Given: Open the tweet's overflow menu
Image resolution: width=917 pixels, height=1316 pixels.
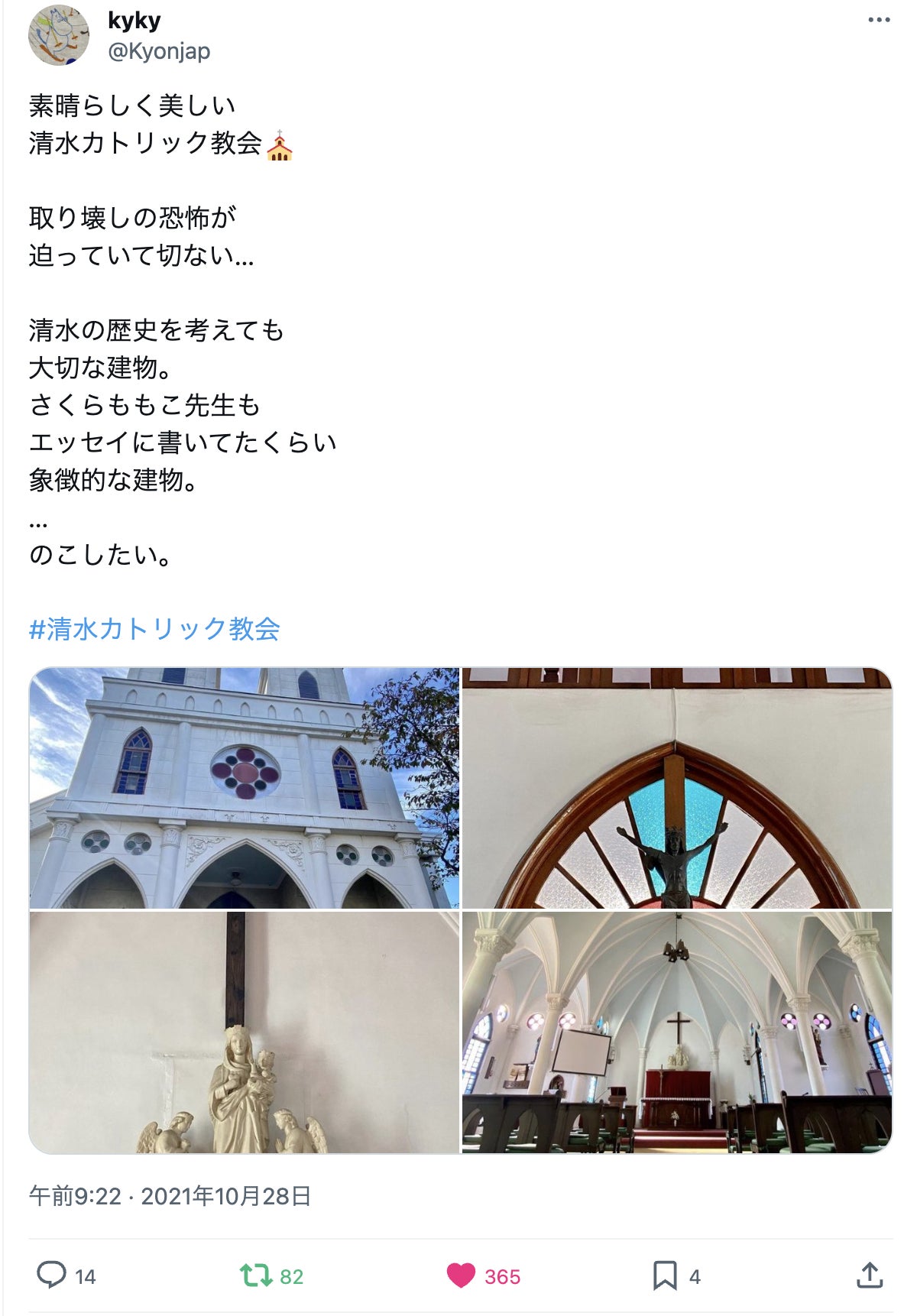Looking at the screenshot, I should [x=879, y=20].
